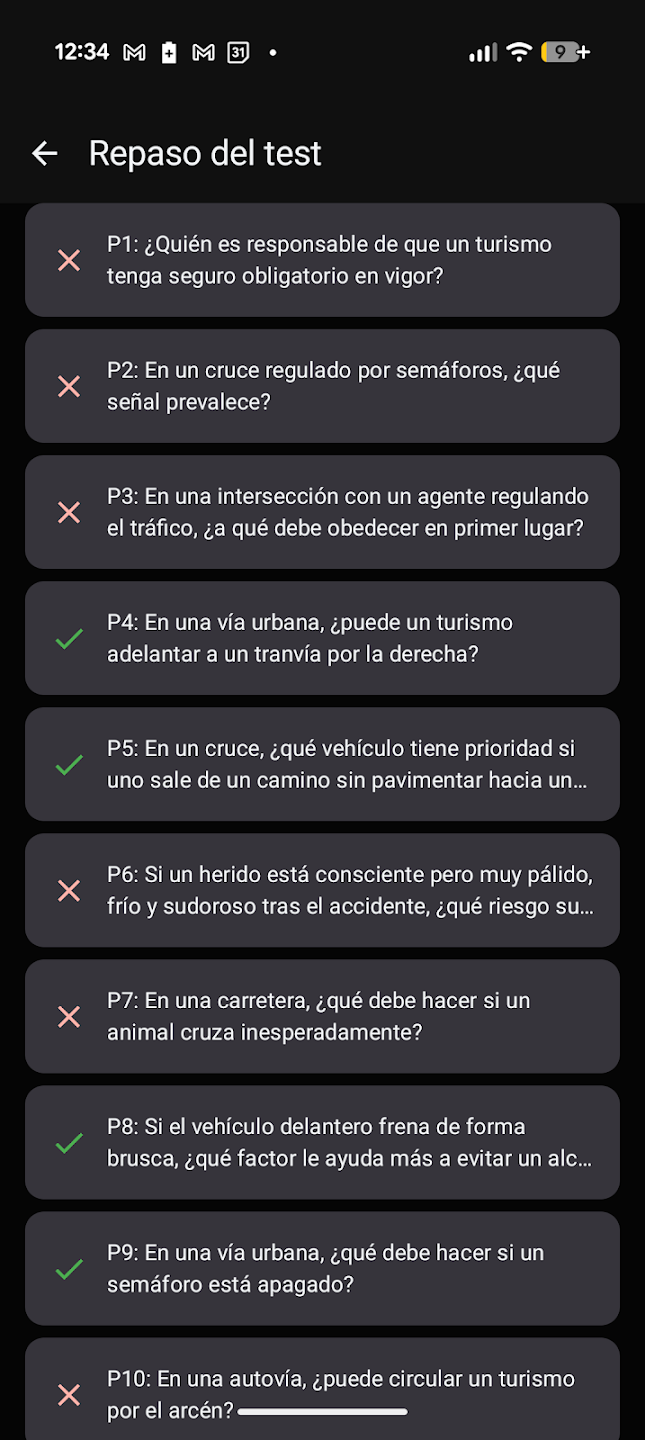Open question P1 about seguro obligatorio
The height and width of the screenshot is (1440, 645).
coord(322,260)
